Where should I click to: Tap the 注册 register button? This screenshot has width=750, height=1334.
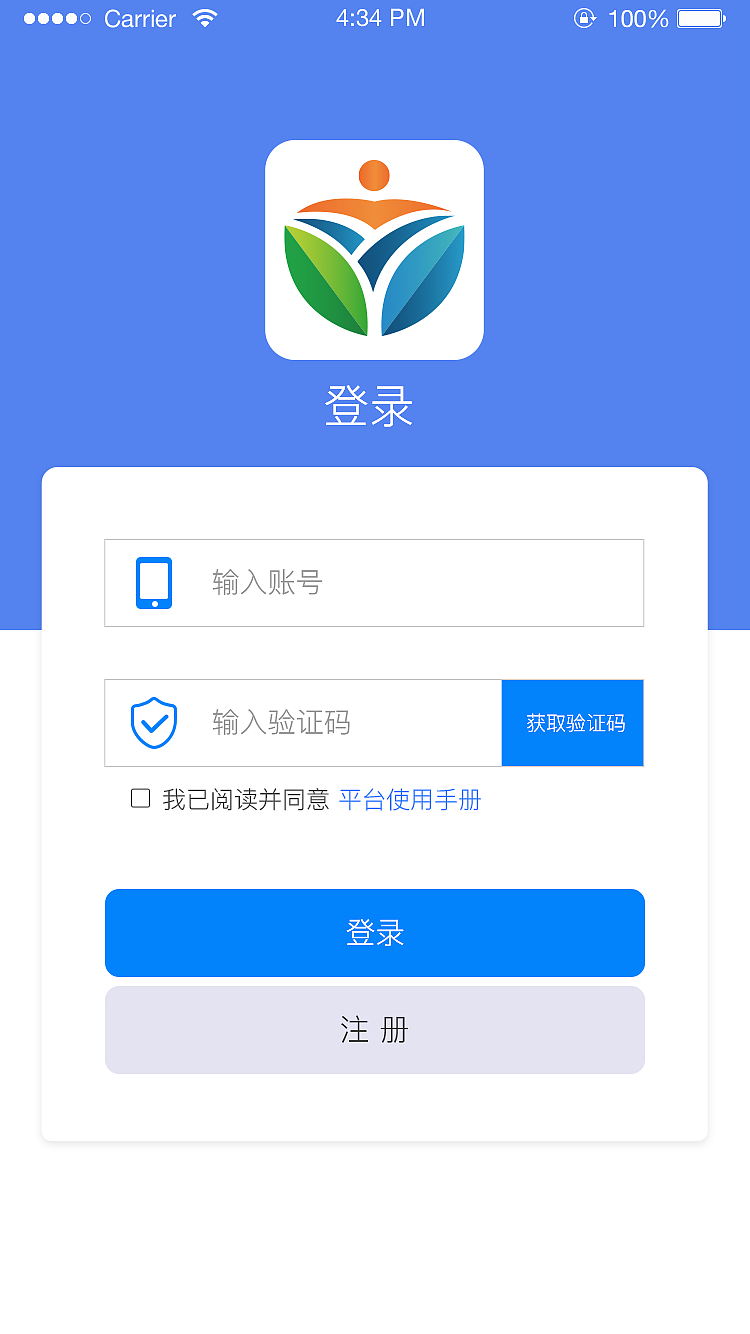point(374,1030)
